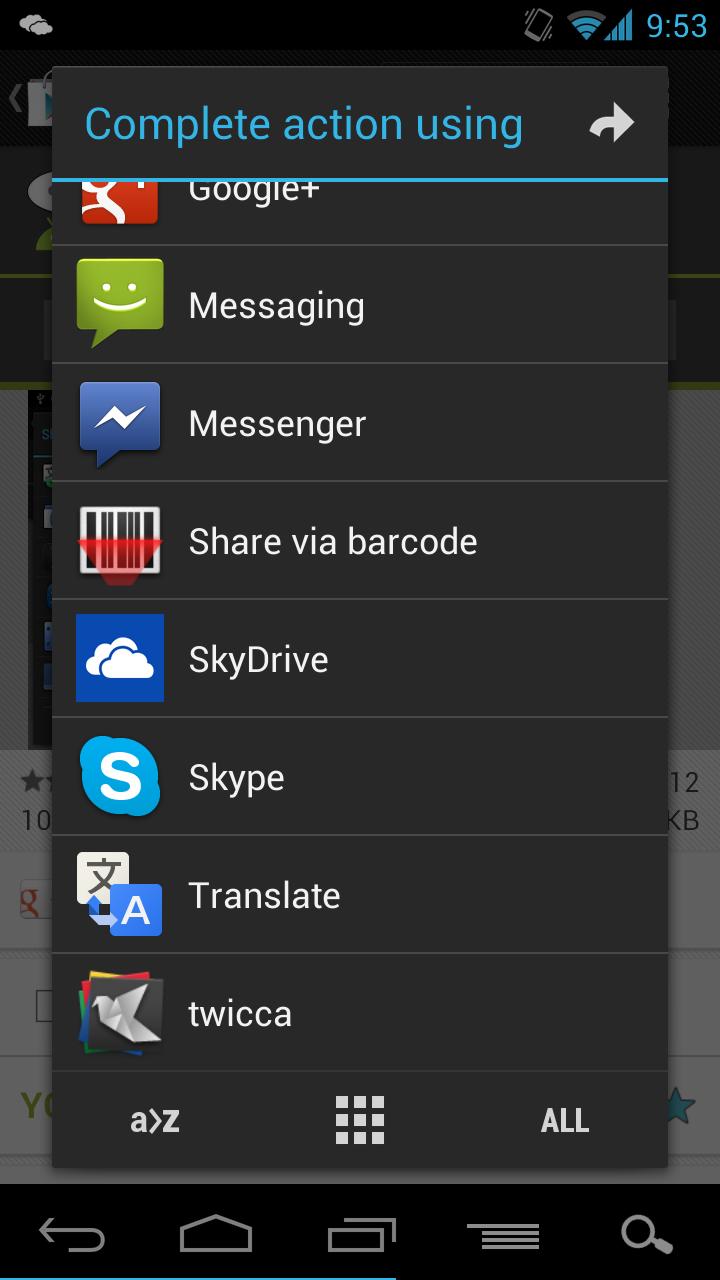This screenshot has width=720, height=1280.
Task: Open with Translate
Action: click(359, 895)
